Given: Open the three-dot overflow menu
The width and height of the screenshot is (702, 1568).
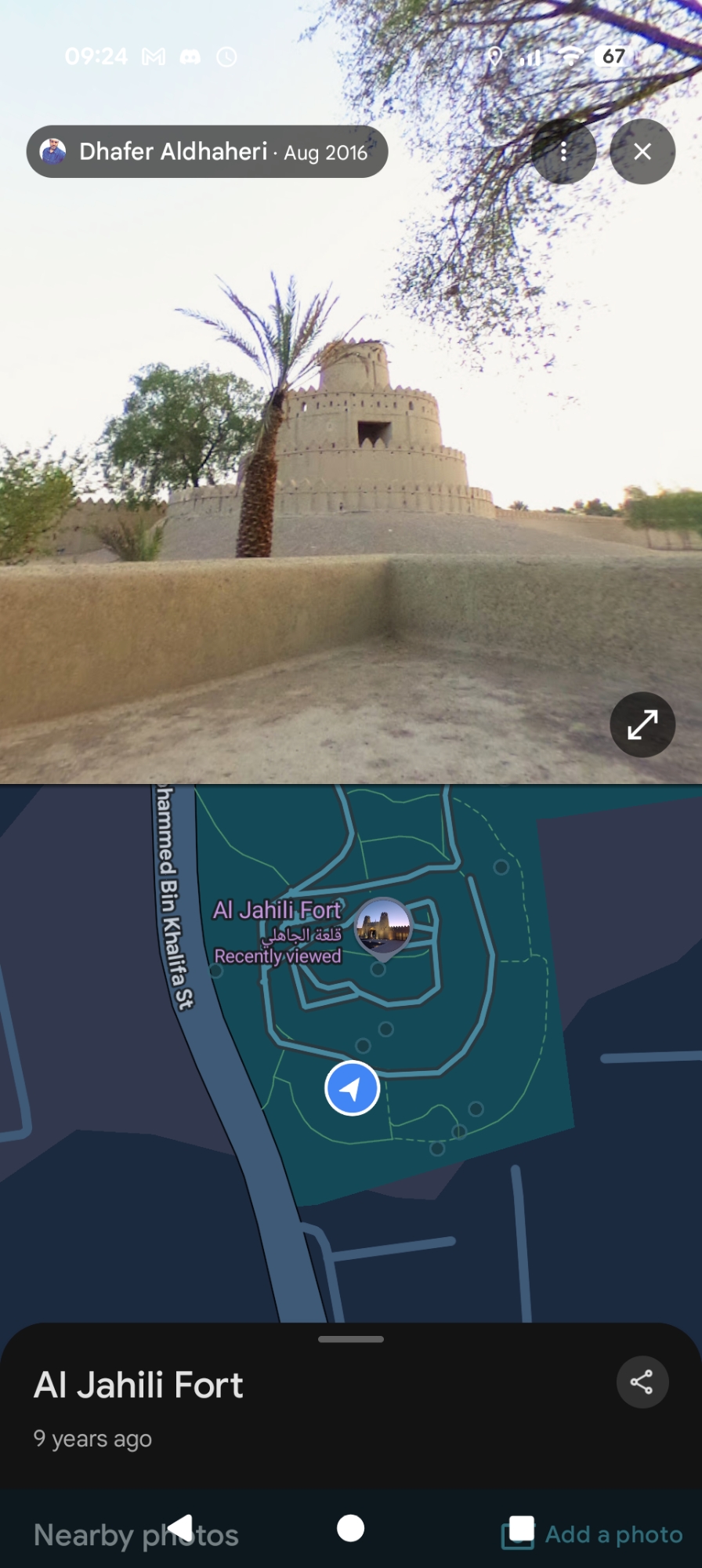Looking at the screenshot, I should tap(563, 151).
